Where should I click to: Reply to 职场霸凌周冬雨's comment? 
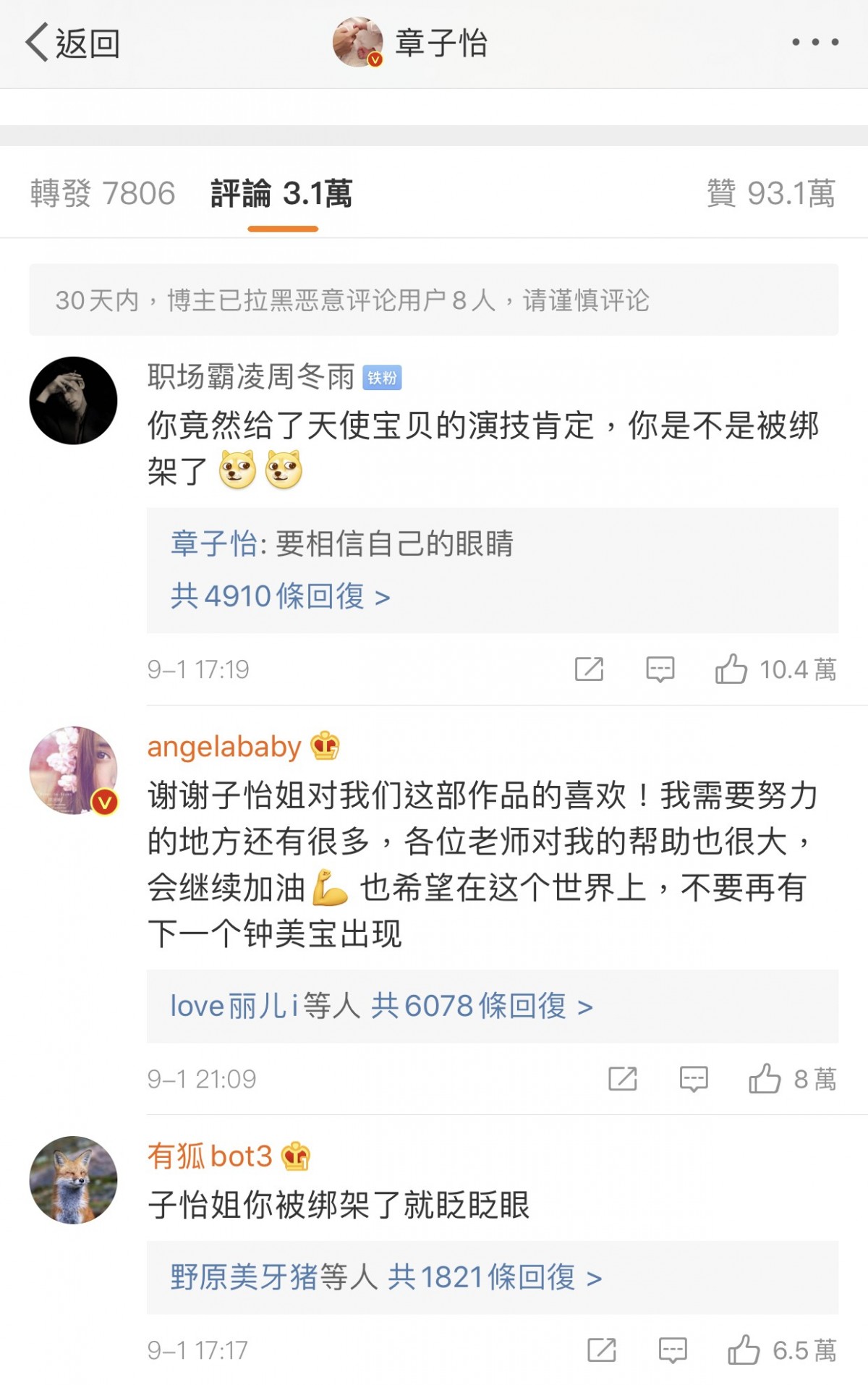point(660,669)
